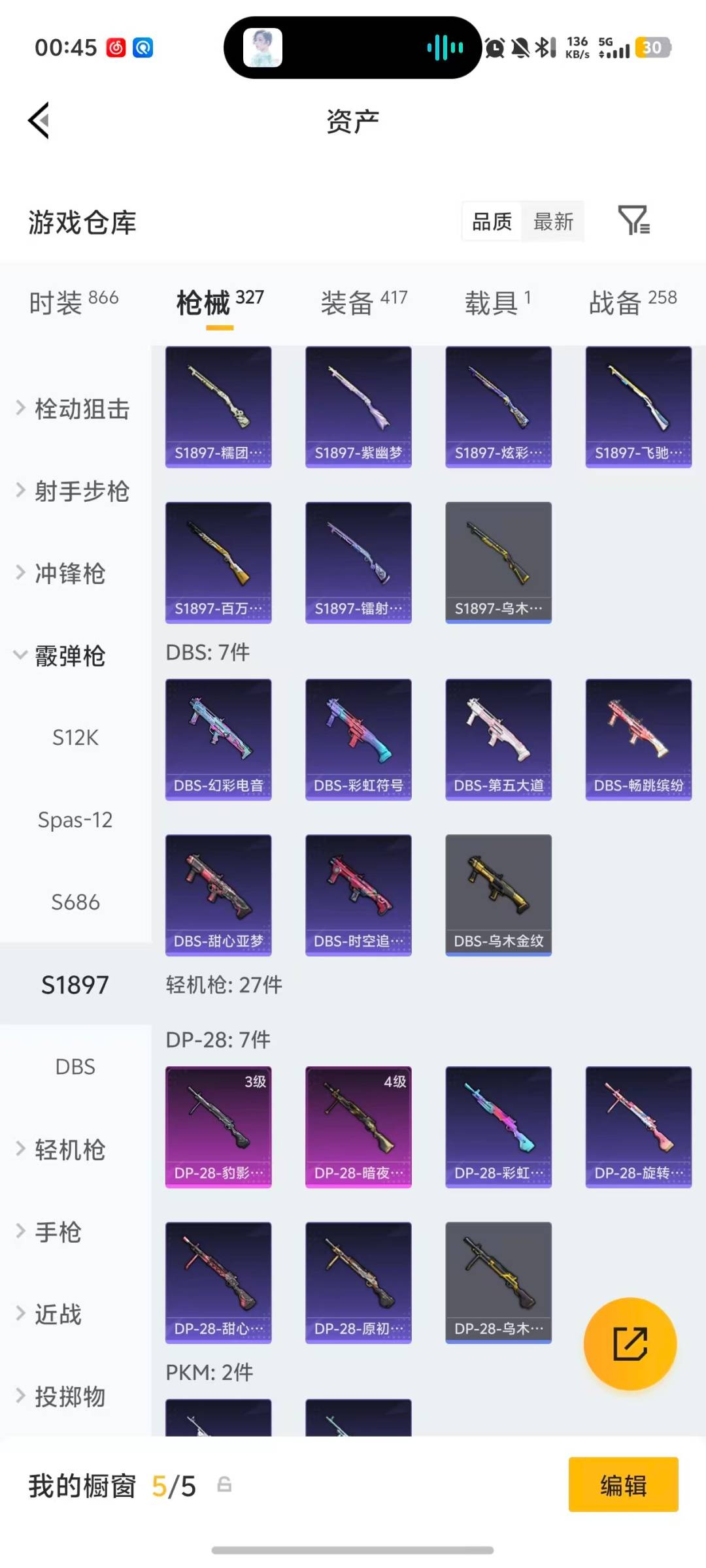706x1568 pixels.
Task: Select the Spas-12 subcategory
Action: click(74, 820)
